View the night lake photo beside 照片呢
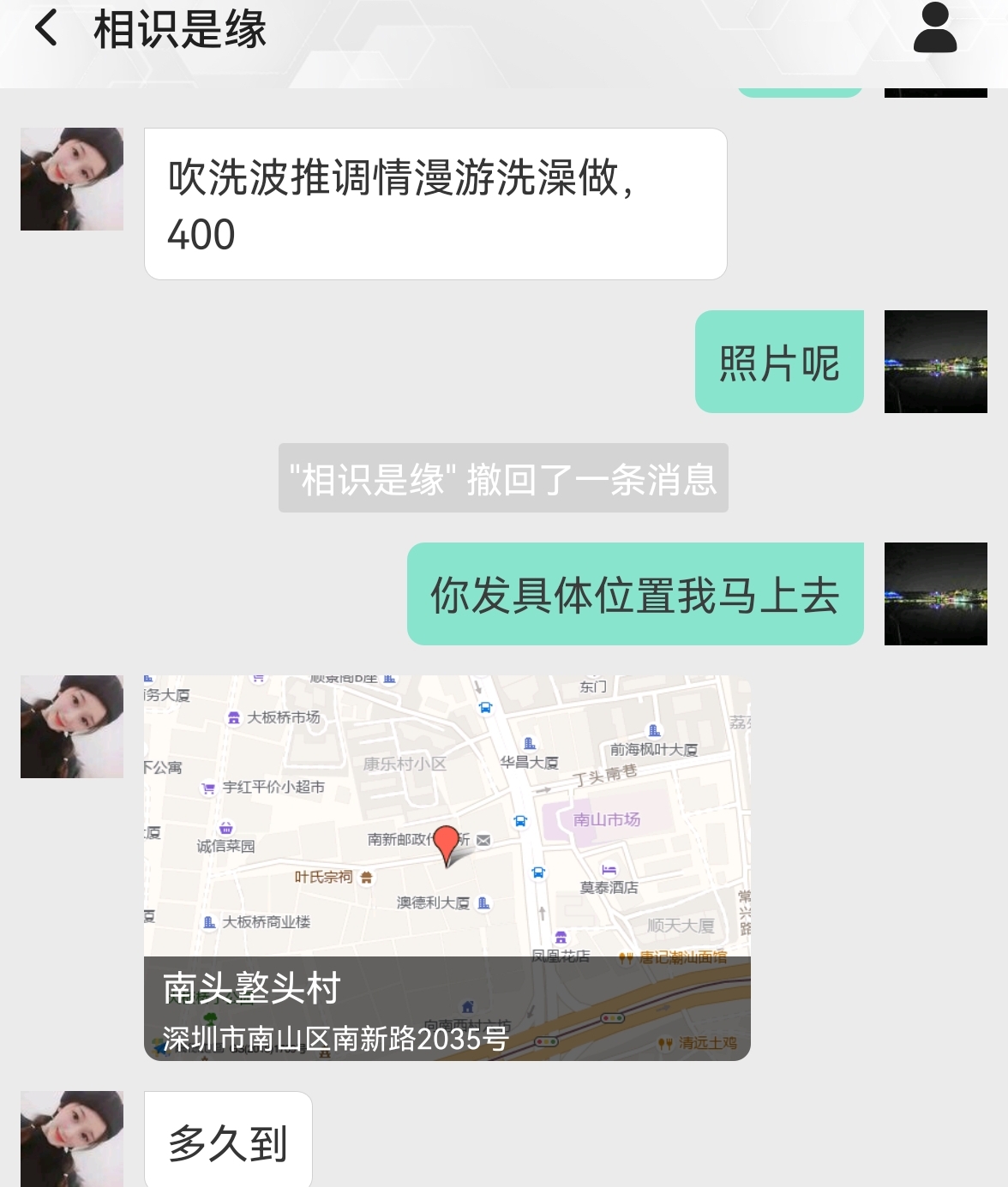The height and width of the screenshot is (1187, 1008). [x=936, y=362]
